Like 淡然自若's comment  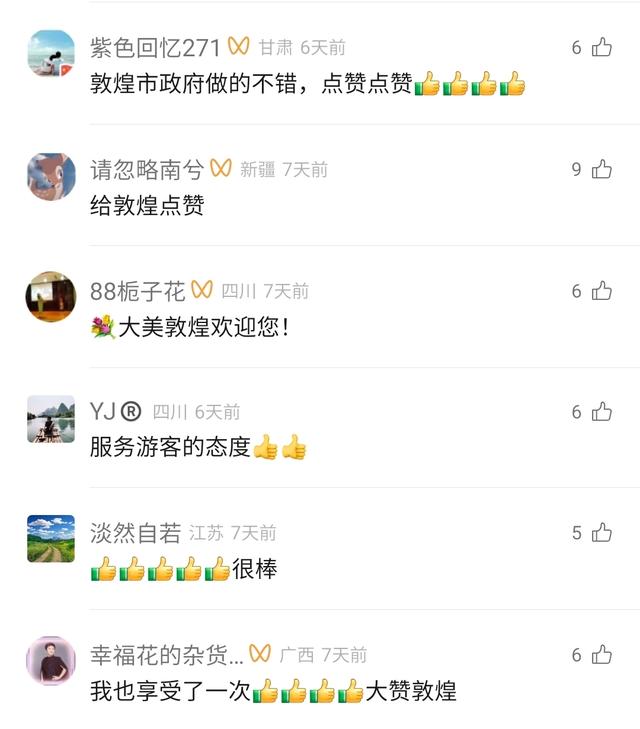pyautogui.click(x=601, y=533)
